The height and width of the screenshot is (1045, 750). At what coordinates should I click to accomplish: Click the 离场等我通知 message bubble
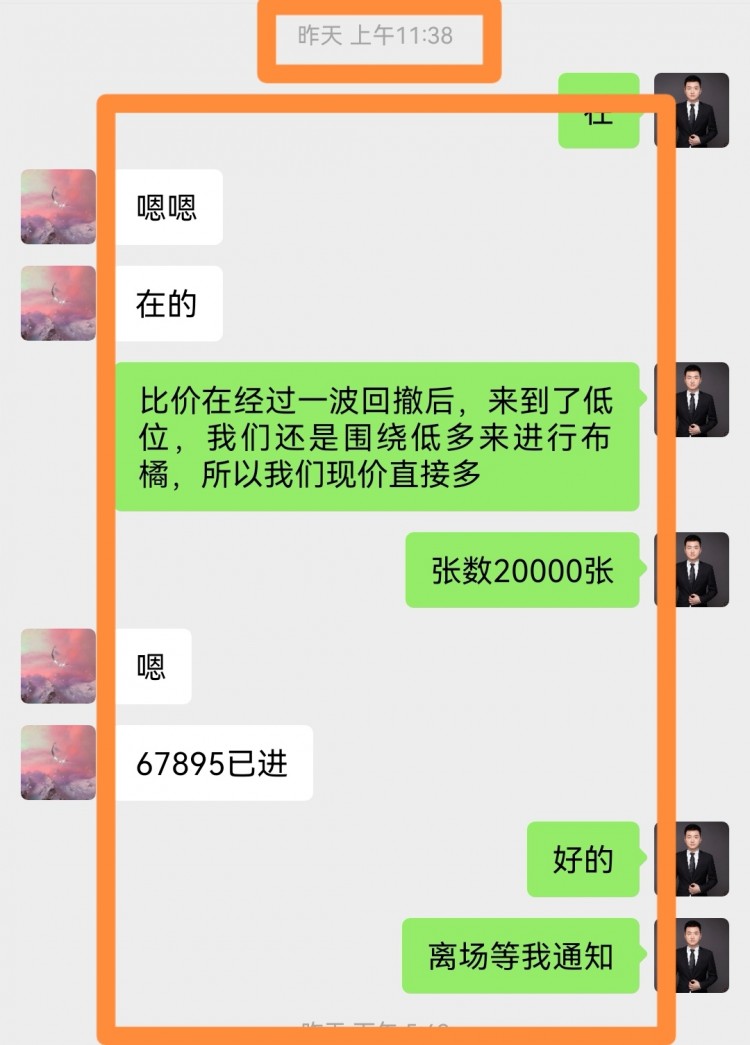click(x=518, y=956)
